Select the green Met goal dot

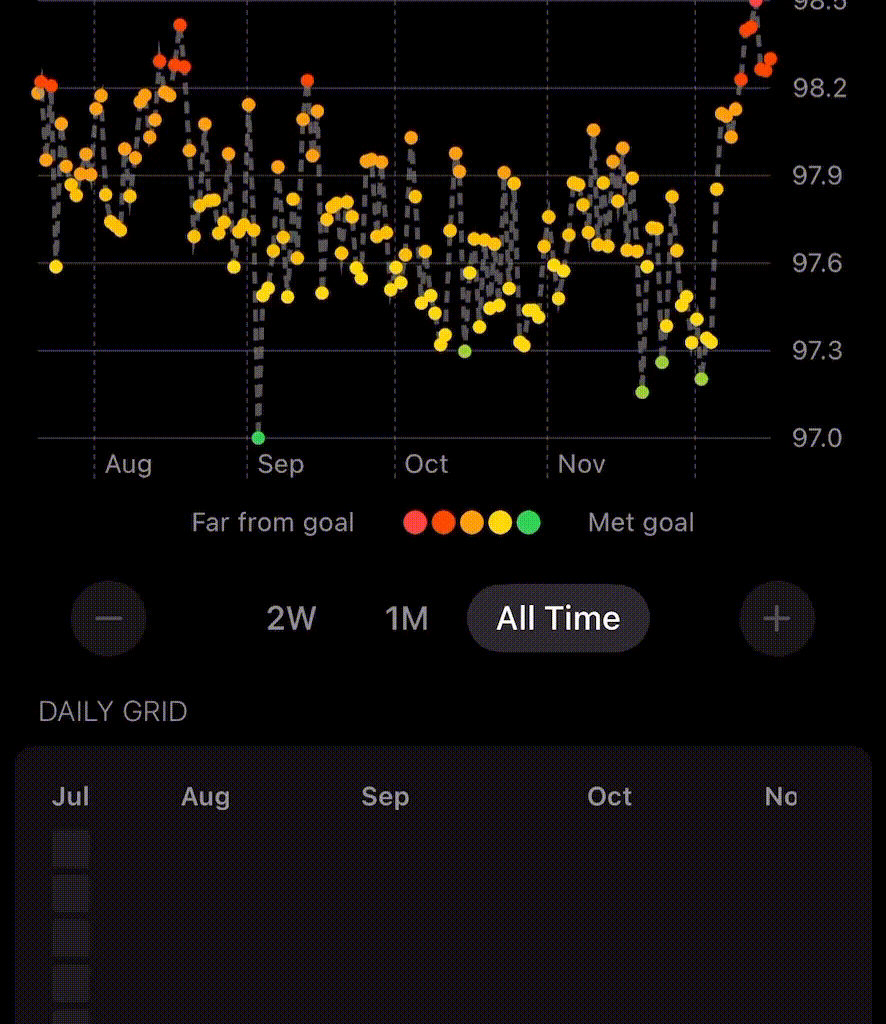tap(528, 522)
